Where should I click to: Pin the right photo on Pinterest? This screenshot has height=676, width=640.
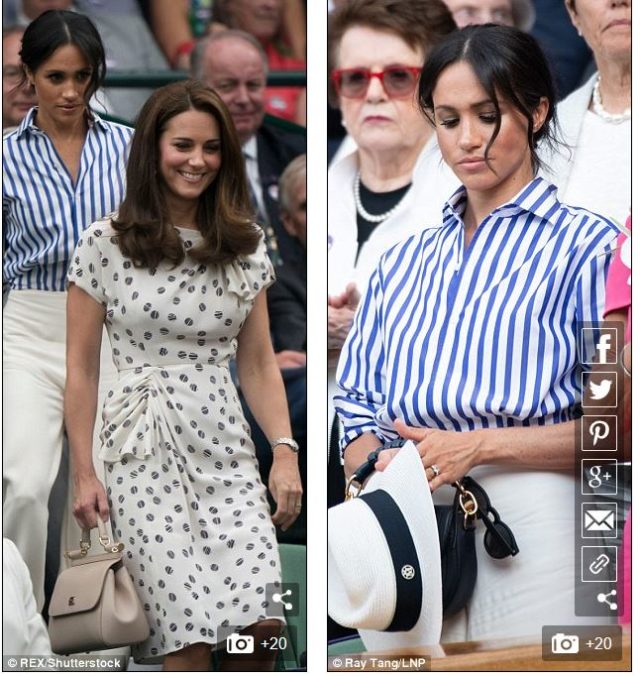pos(600,433)
